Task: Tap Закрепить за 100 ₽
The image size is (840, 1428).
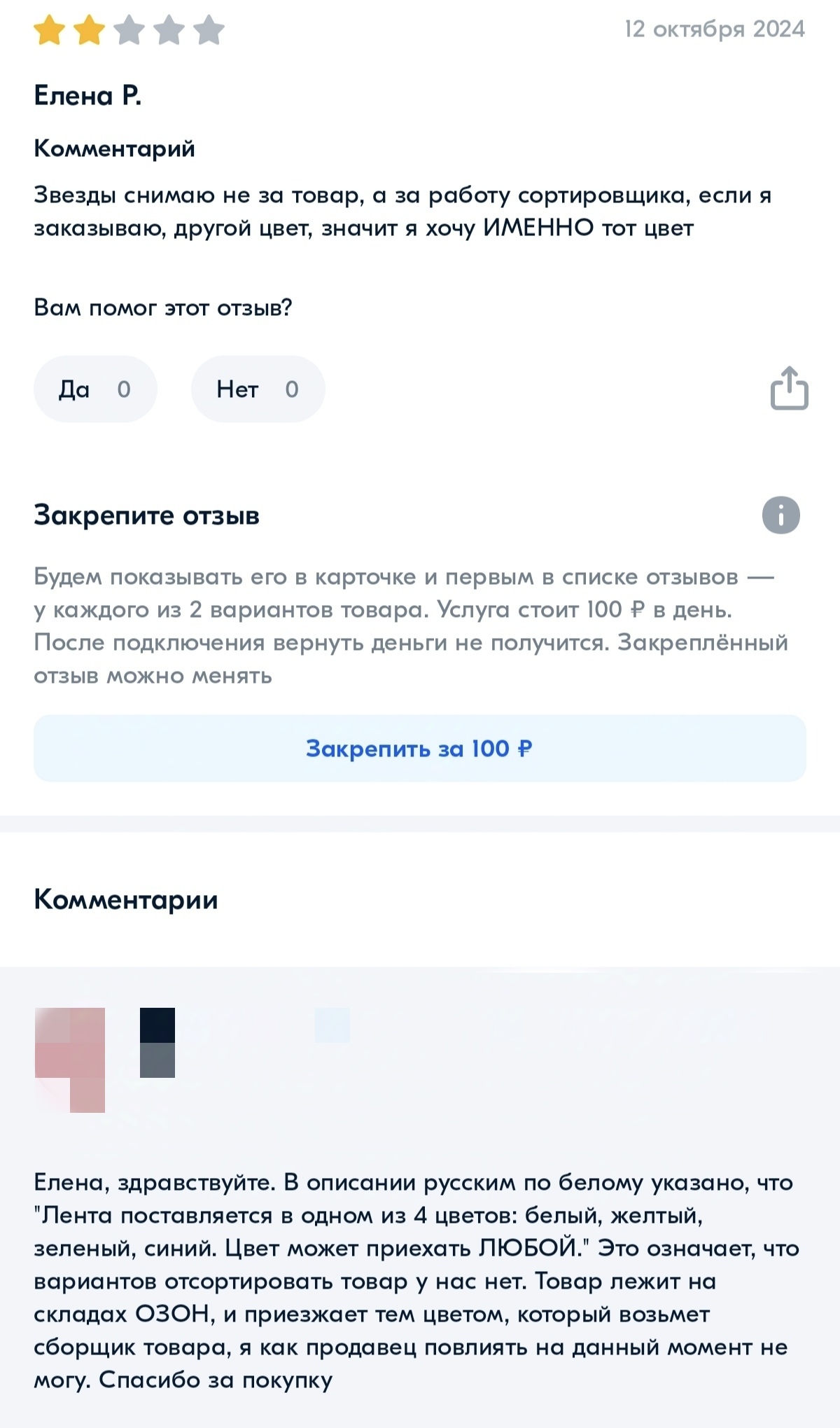Action: [x=419, y=748]
